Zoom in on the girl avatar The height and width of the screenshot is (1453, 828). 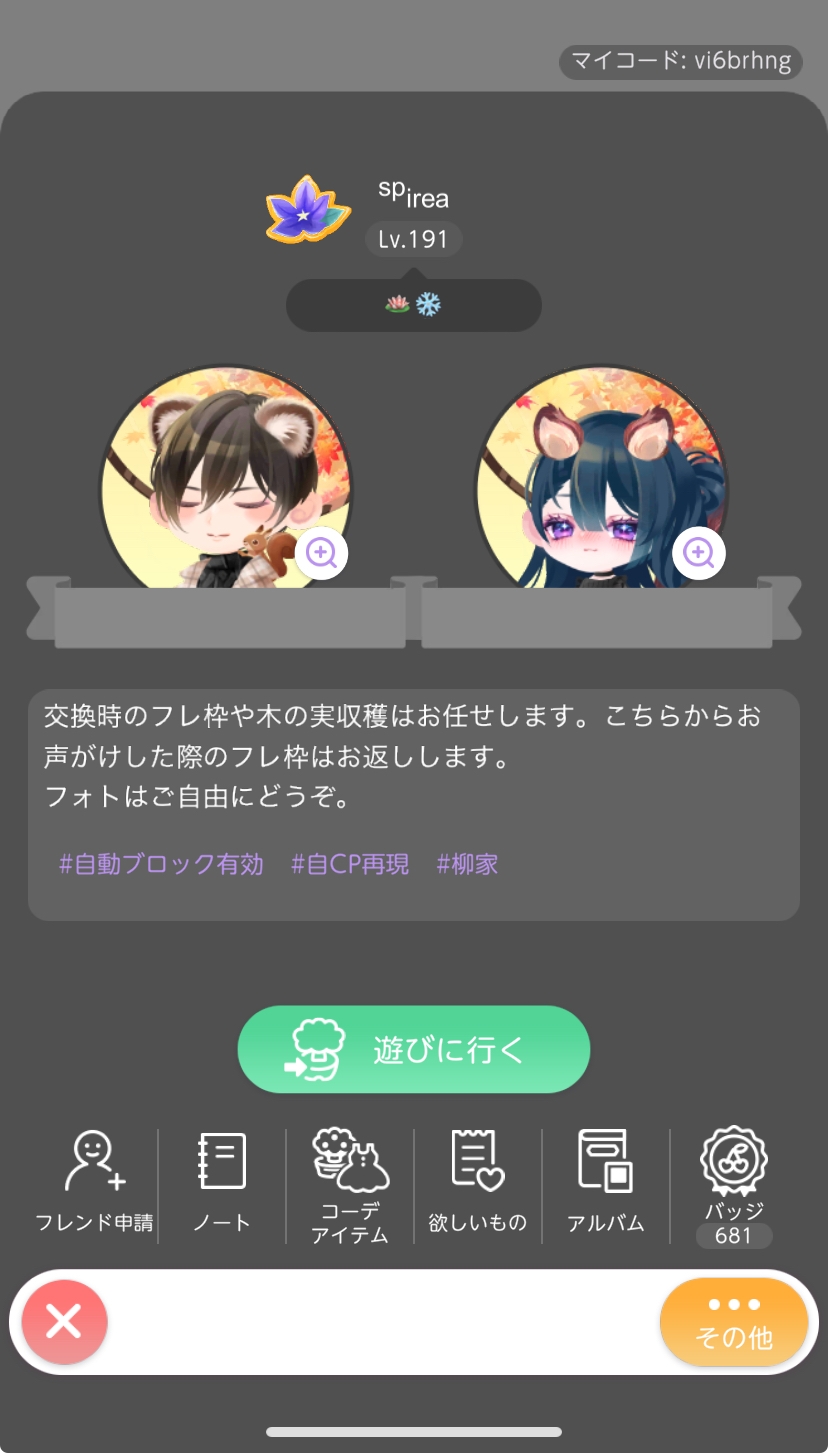click(x=698, y=551)
